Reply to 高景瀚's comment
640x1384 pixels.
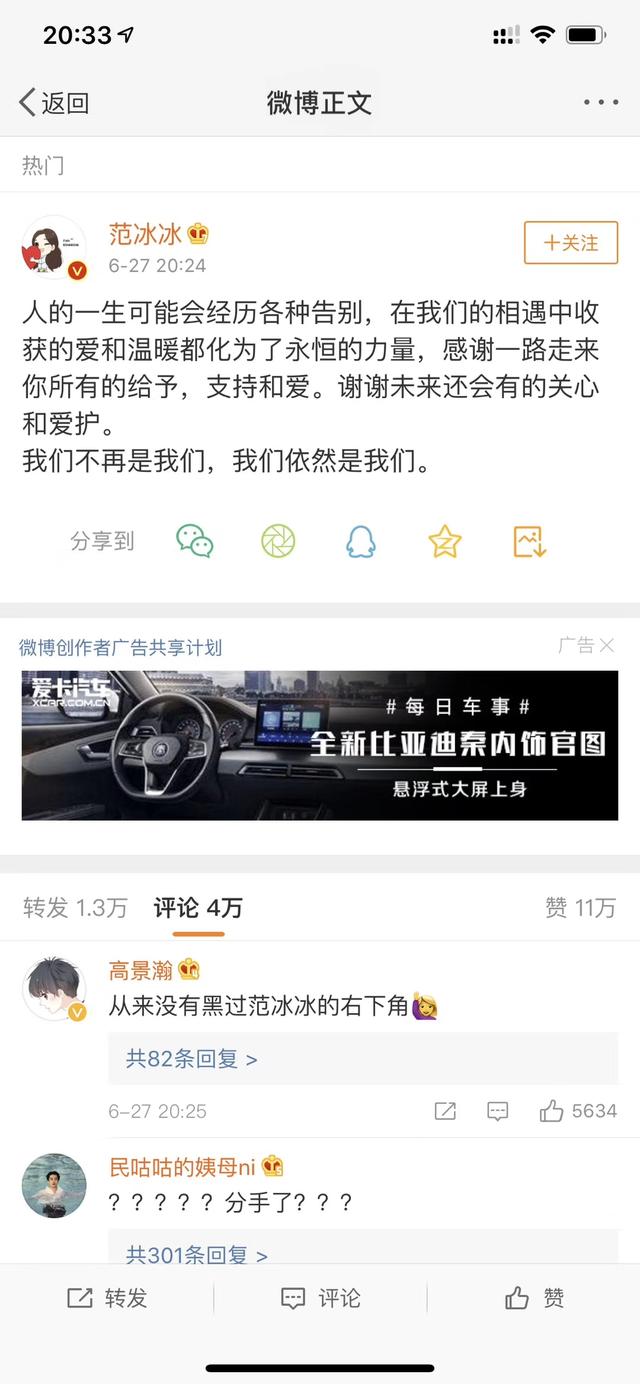pos(497,1111)
